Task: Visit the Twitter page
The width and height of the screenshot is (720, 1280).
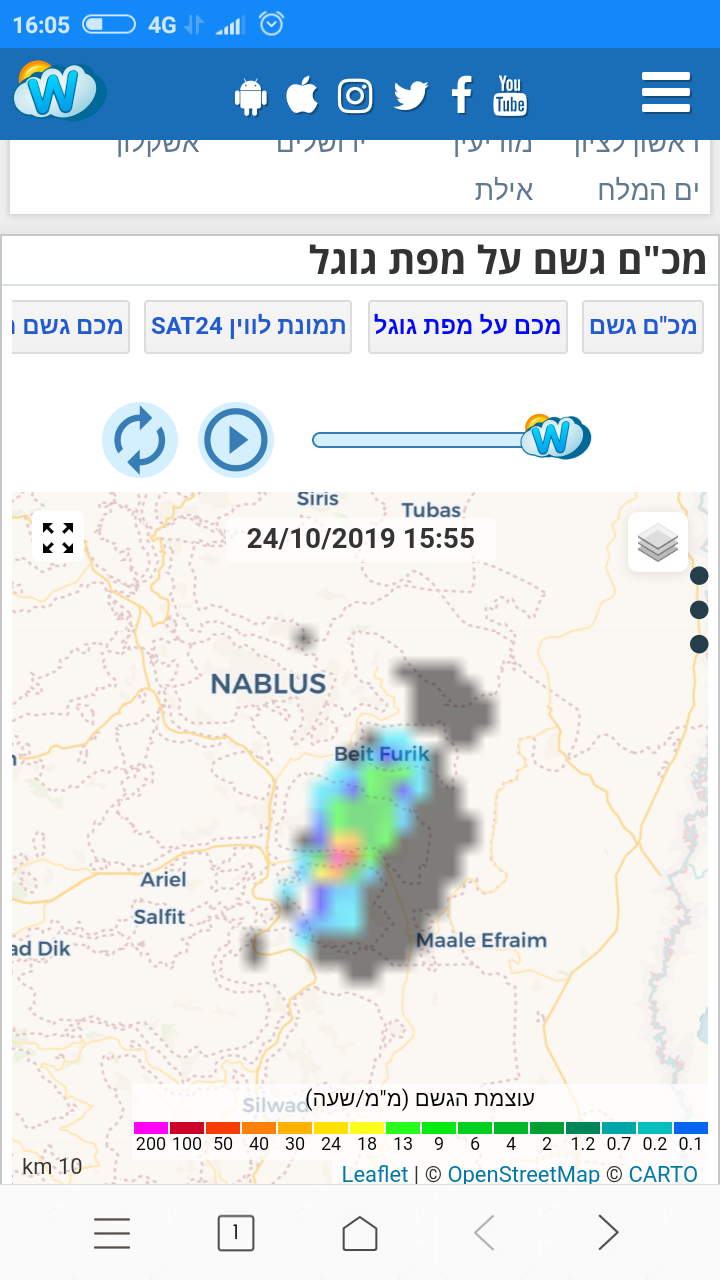Action: coord(410,96)
